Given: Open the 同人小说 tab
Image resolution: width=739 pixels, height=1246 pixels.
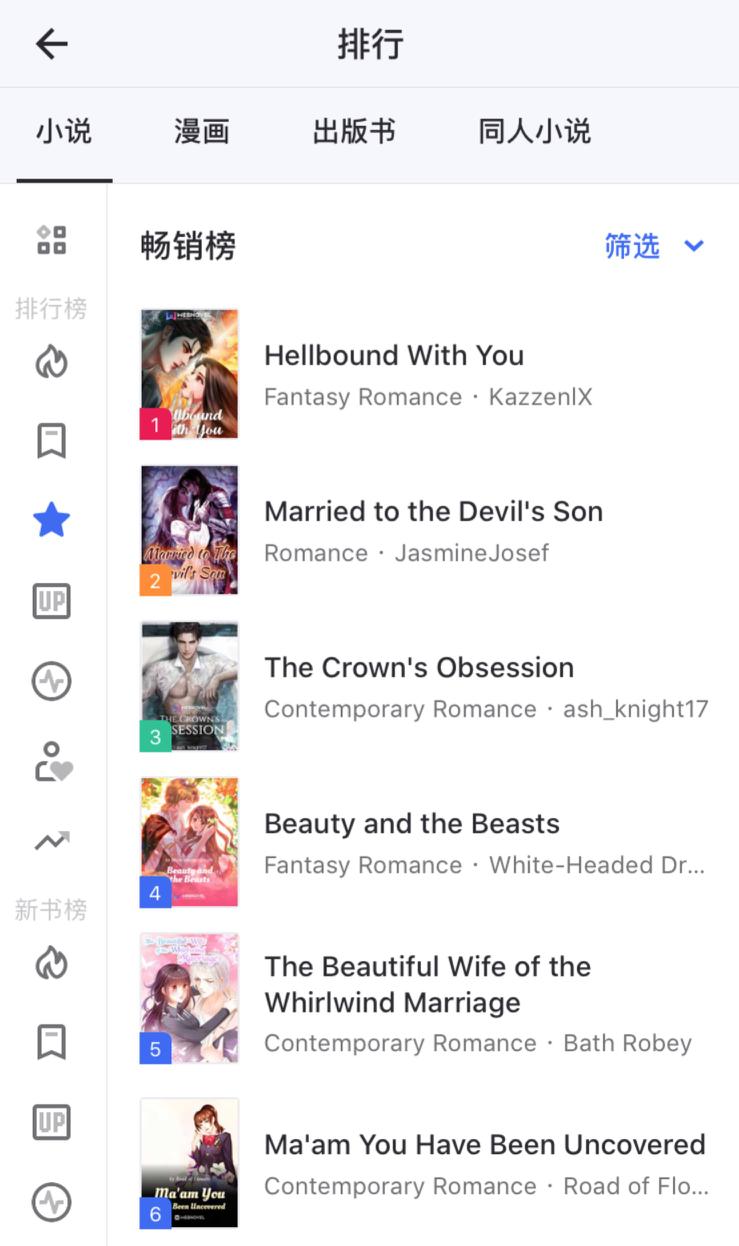Looking at the screenshot, I should coord(534,131).
